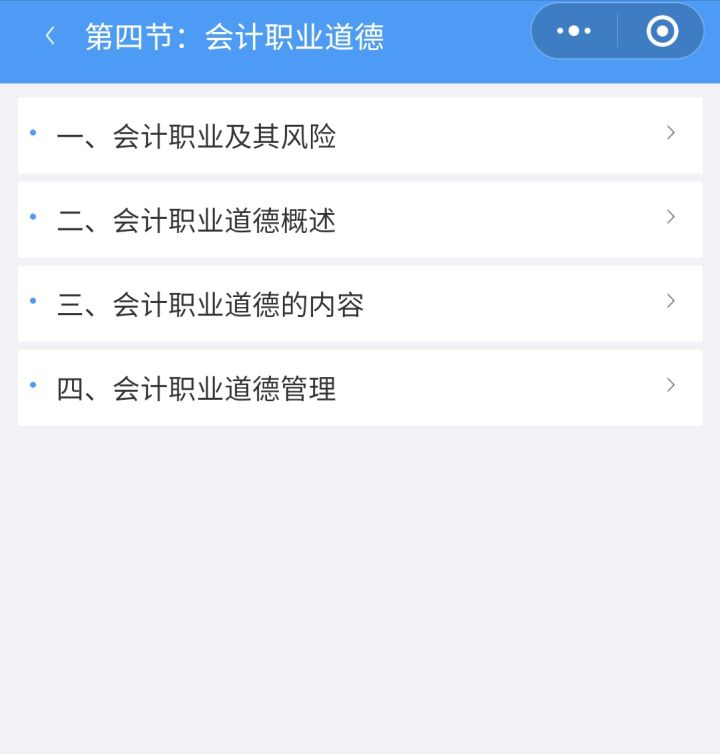Expand the chevron on 四、会计职业道德管理
This screenshot has height=754, width=720.
673,387
